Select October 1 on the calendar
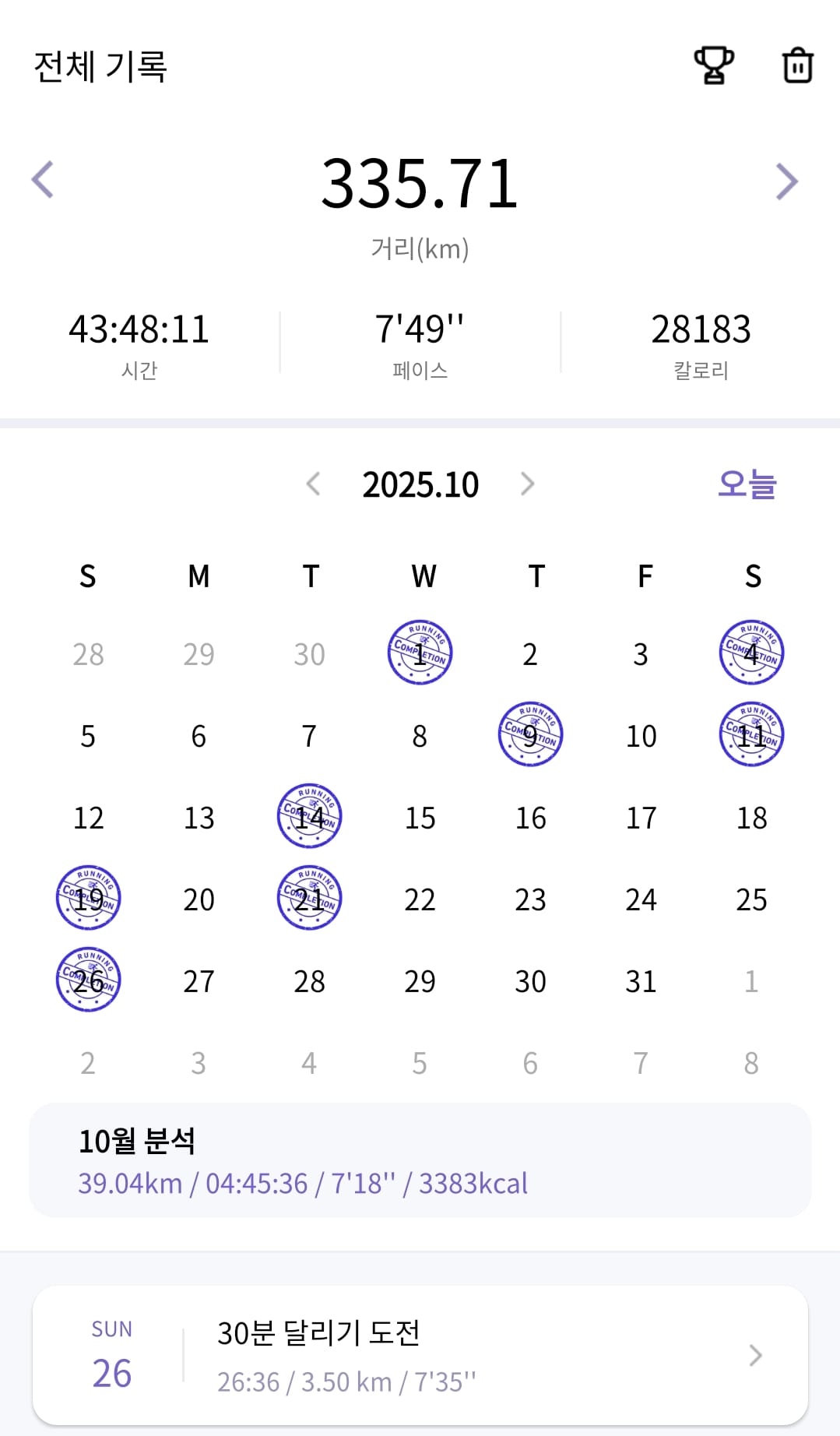 [x=420, y=653]
